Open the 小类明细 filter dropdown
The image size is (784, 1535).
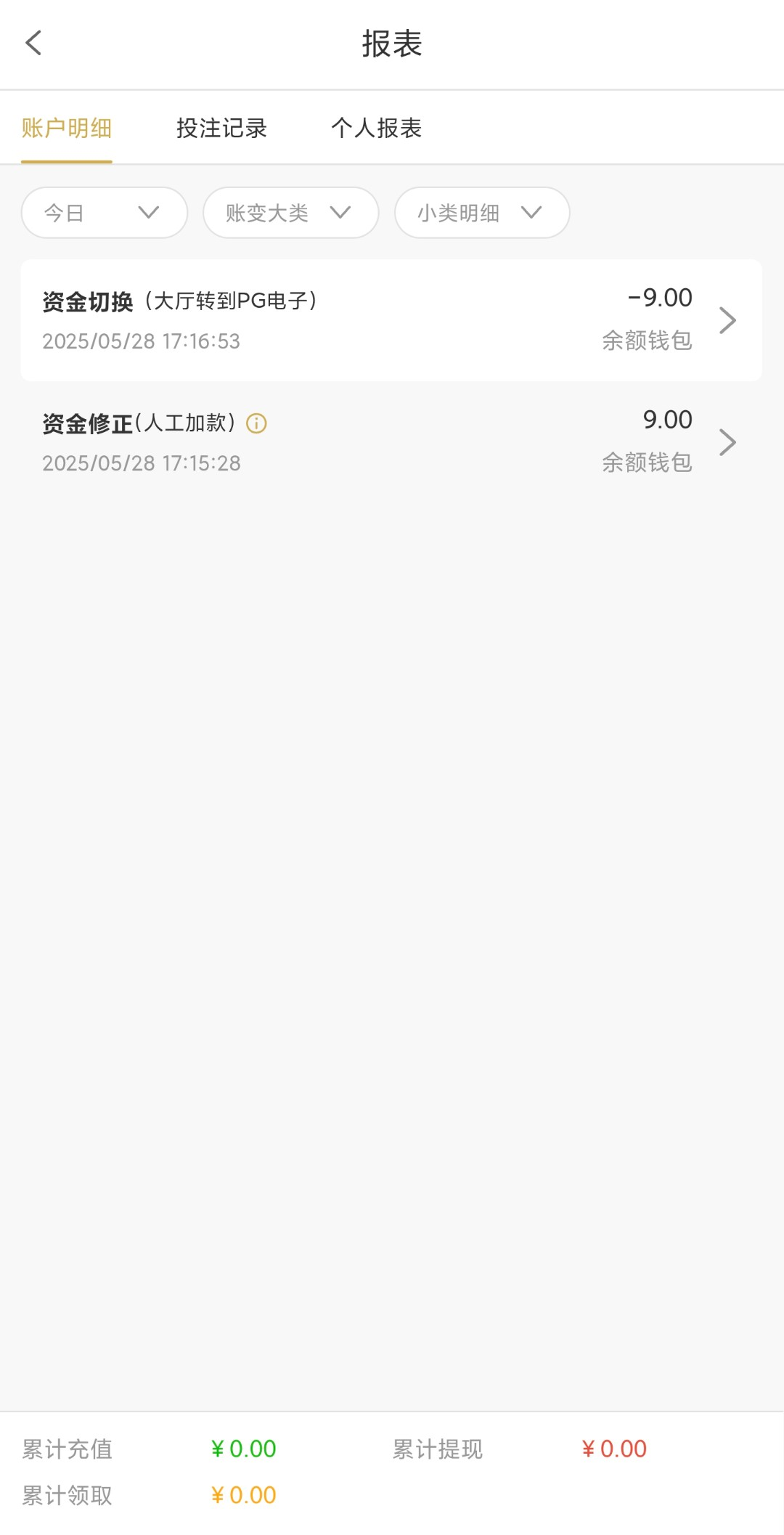[481, 213]
